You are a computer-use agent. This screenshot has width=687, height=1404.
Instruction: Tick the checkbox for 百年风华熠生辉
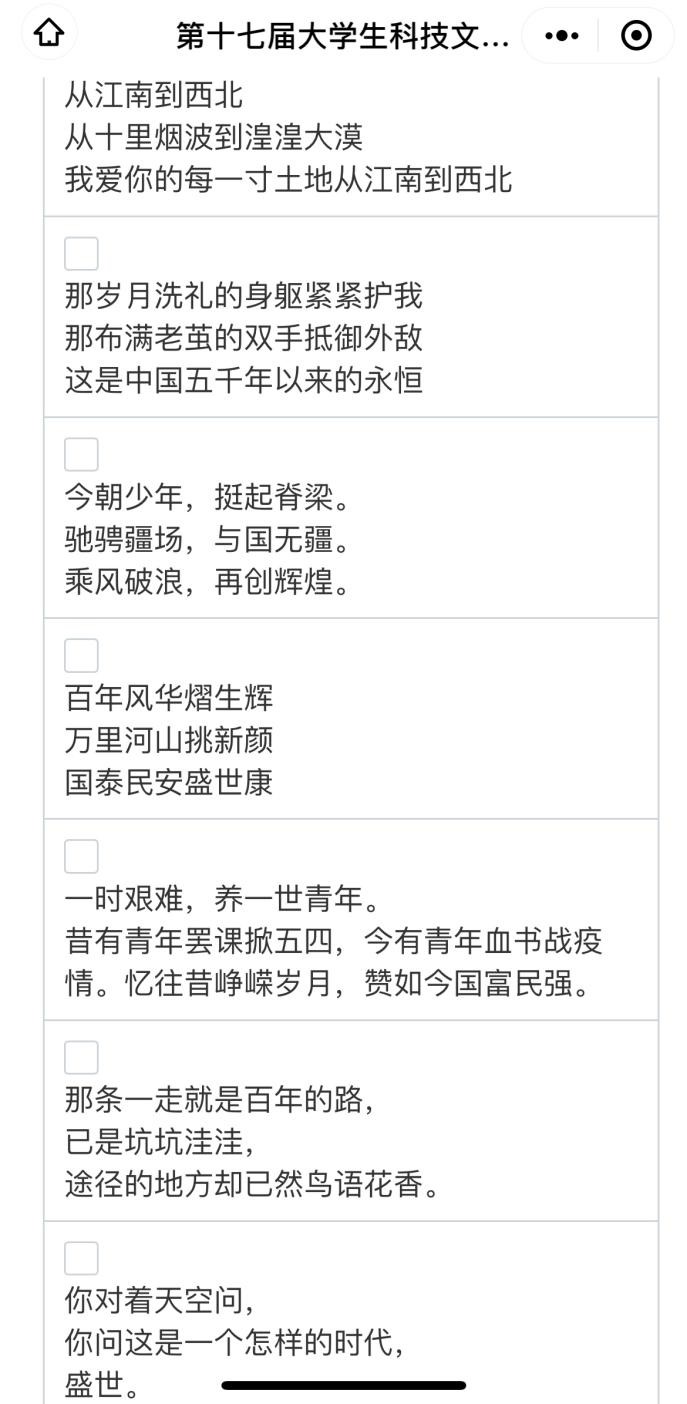81,656
